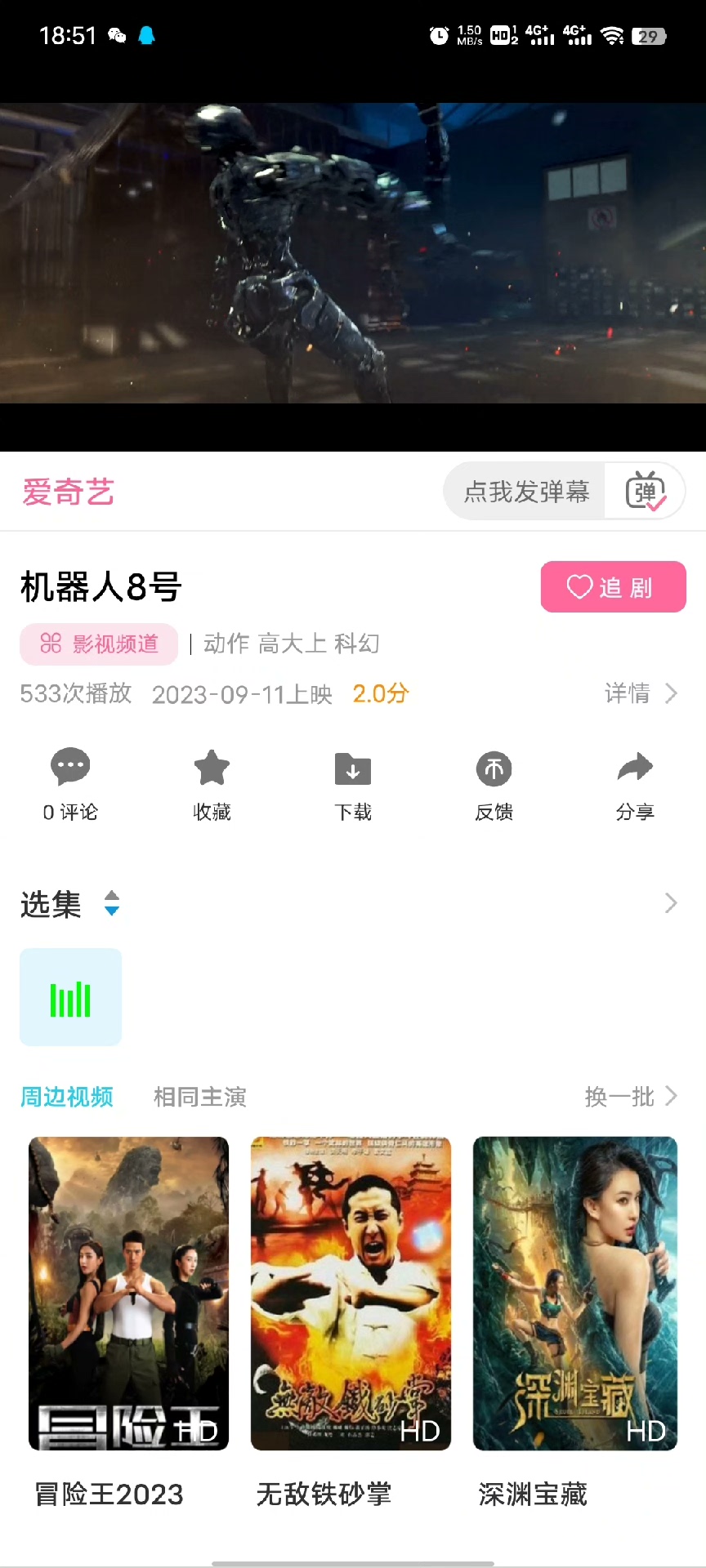706x1568 pixels.
Task: Switch to the 周边视频 tab
Action: point(67,1097)
